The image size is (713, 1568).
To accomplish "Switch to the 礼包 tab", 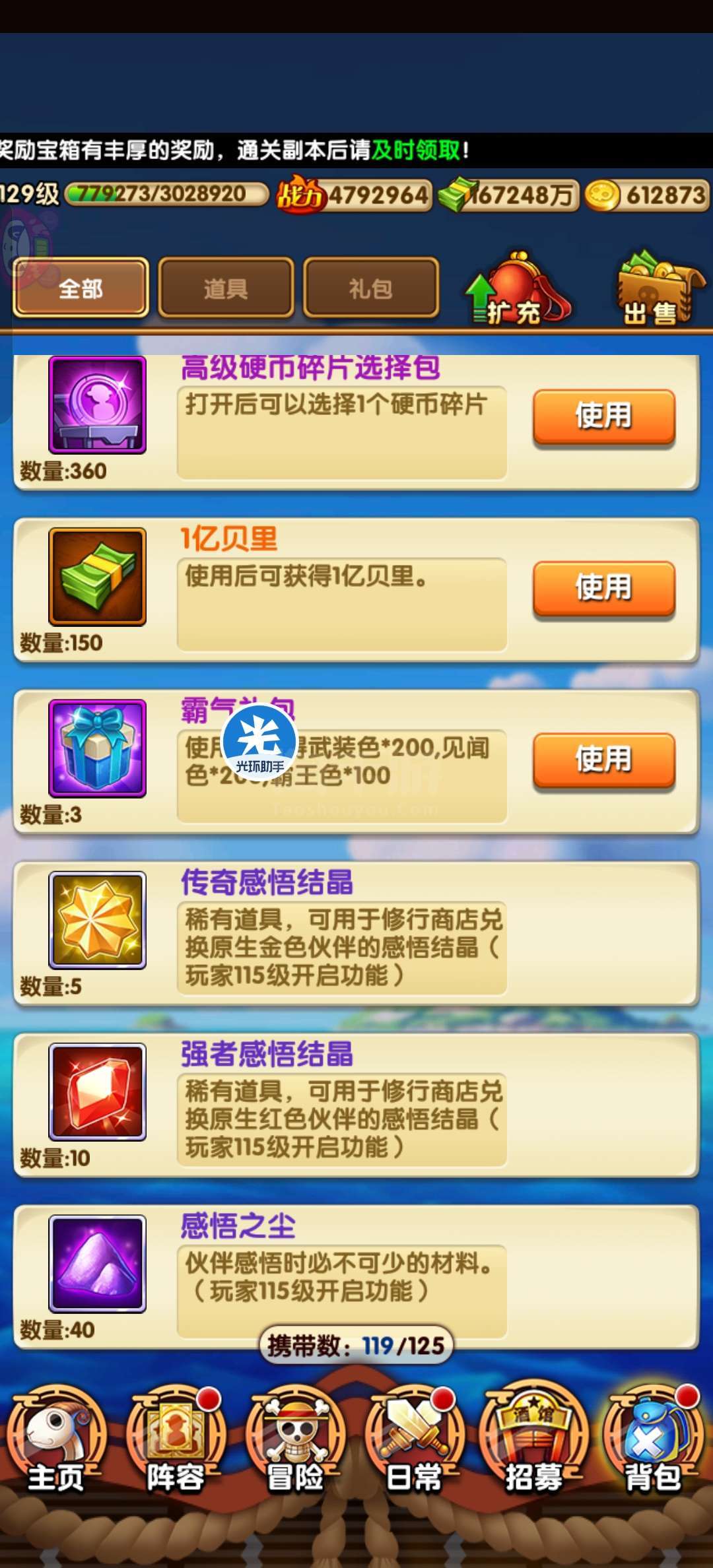I will pos(371,288).
